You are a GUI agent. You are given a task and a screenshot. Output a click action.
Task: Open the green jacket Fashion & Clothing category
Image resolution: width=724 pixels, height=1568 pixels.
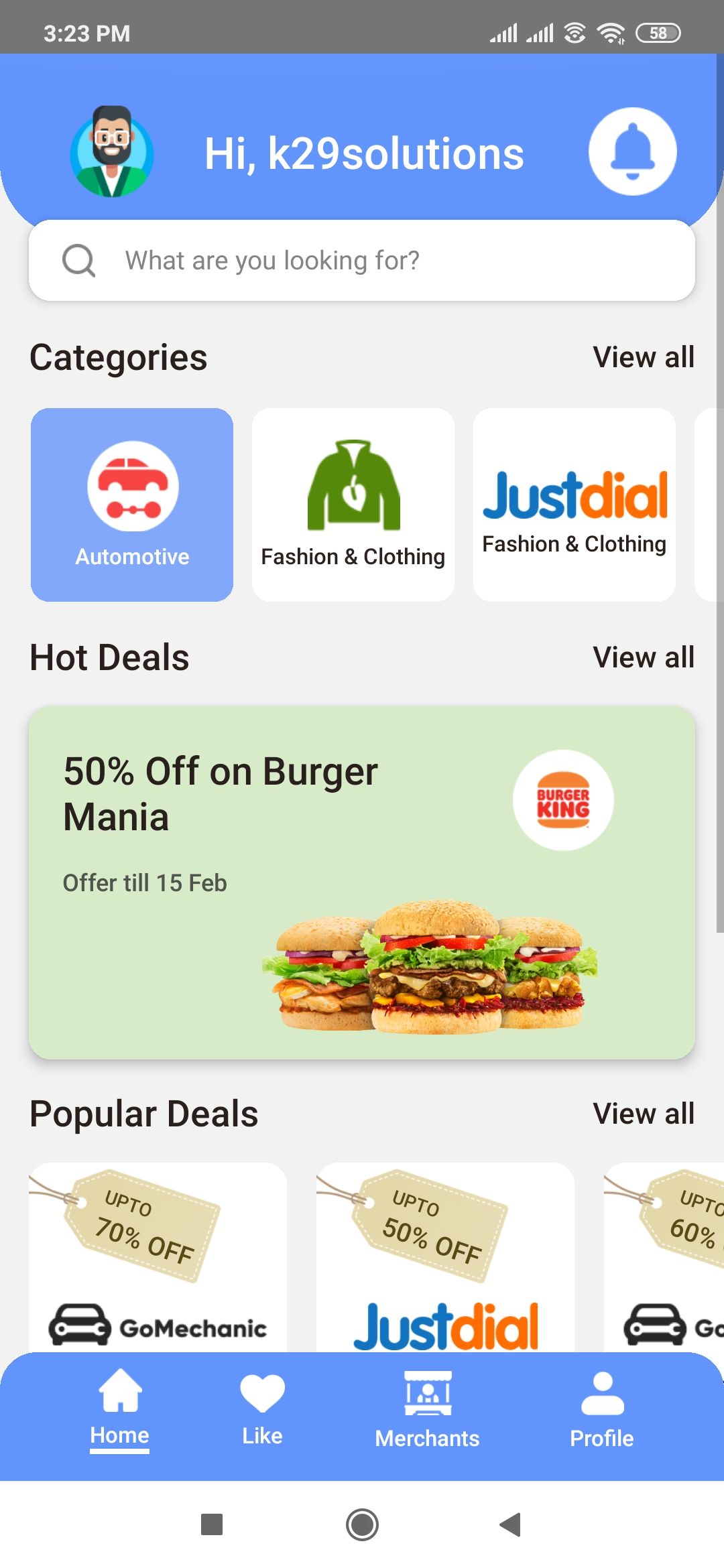click(x=353, y=505)
